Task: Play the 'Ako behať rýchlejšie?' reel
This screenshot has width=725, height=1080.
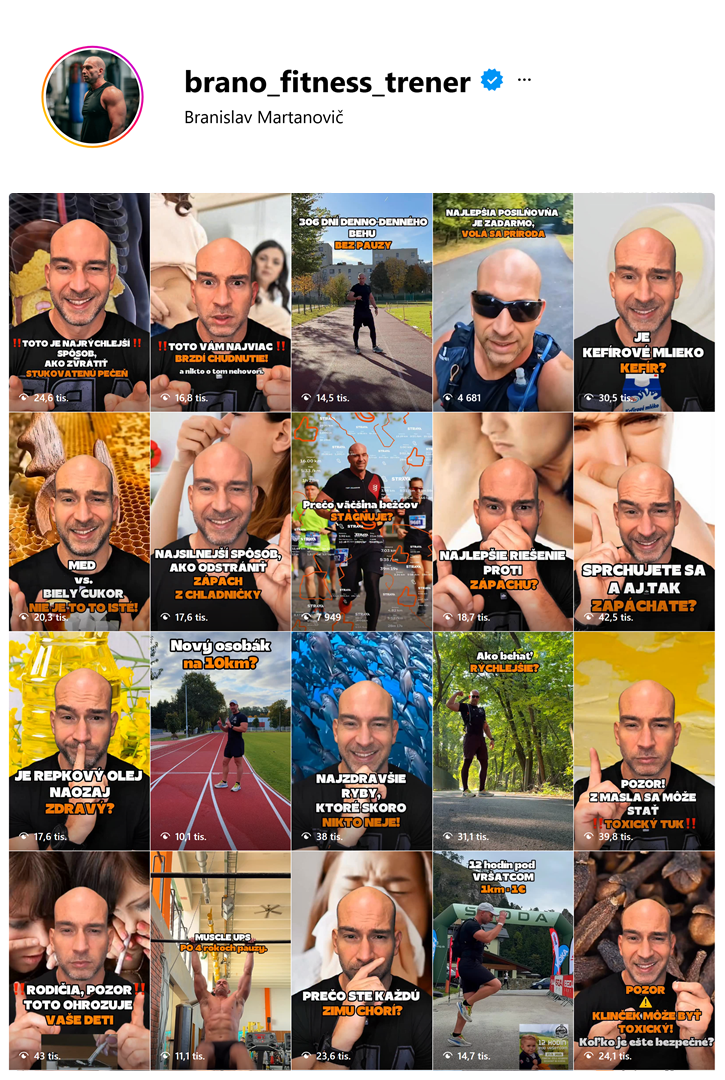Action: click(x=503, y=740)
